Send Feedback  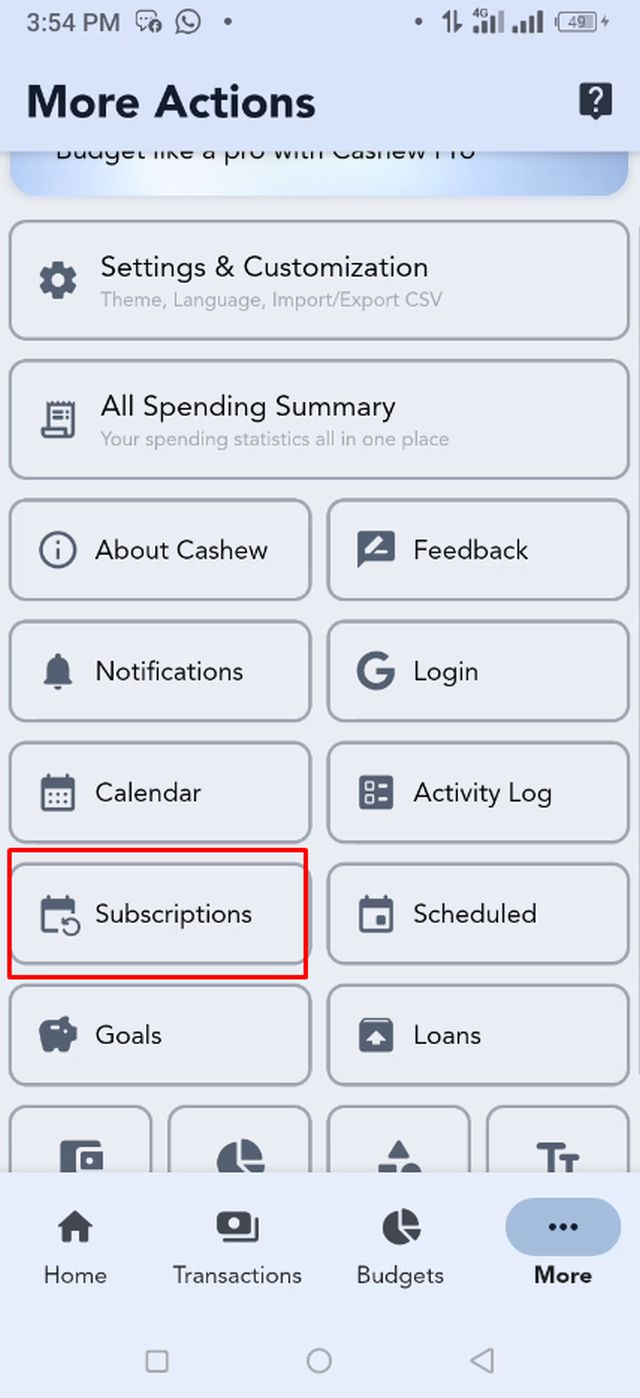tap(478, 550)
